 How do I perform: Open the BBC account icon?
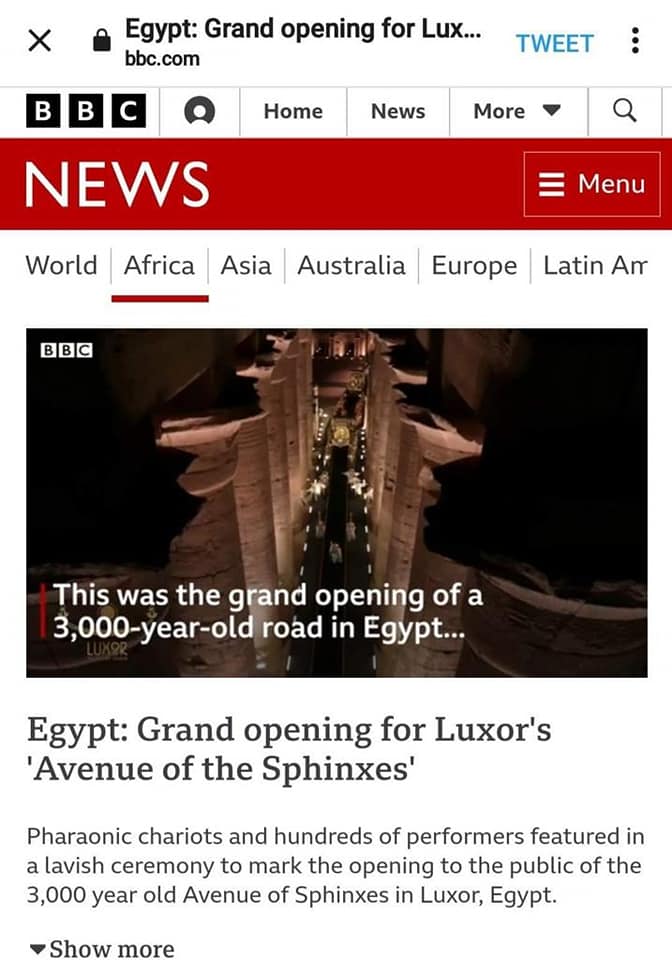coord(200,112)
